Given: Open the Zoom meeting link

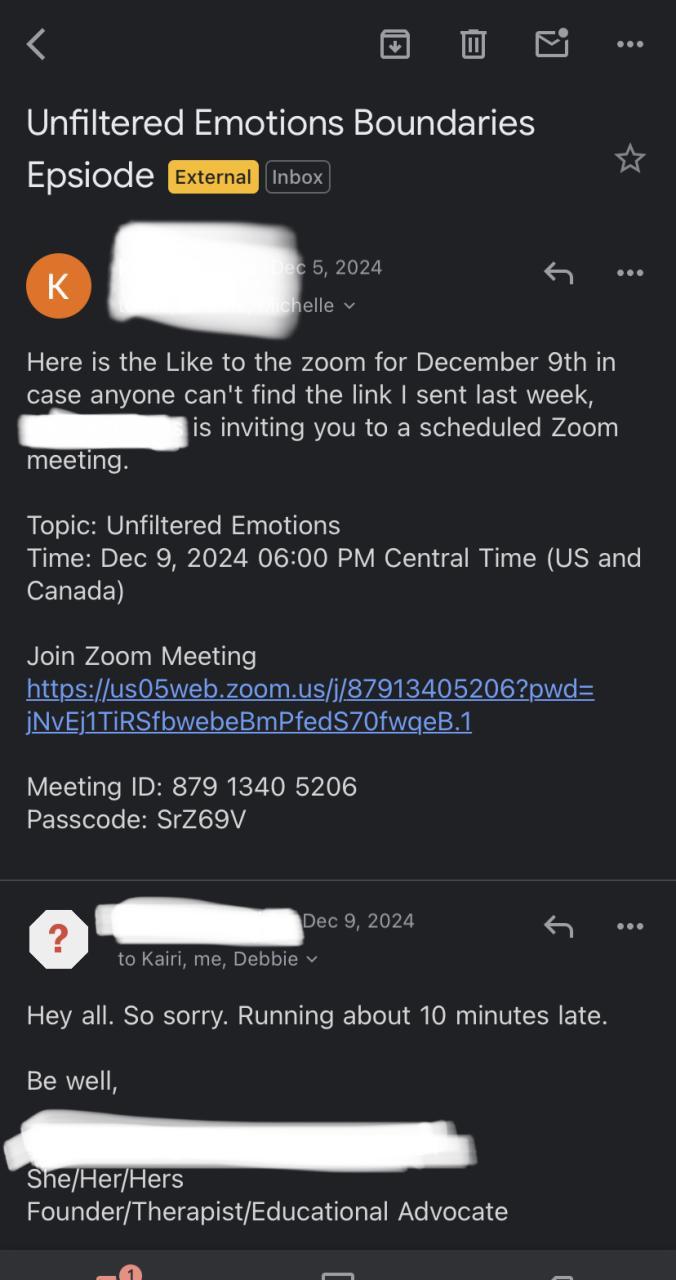Looking at the screenshot, I should pyautogui.click(x=310, y=705).
